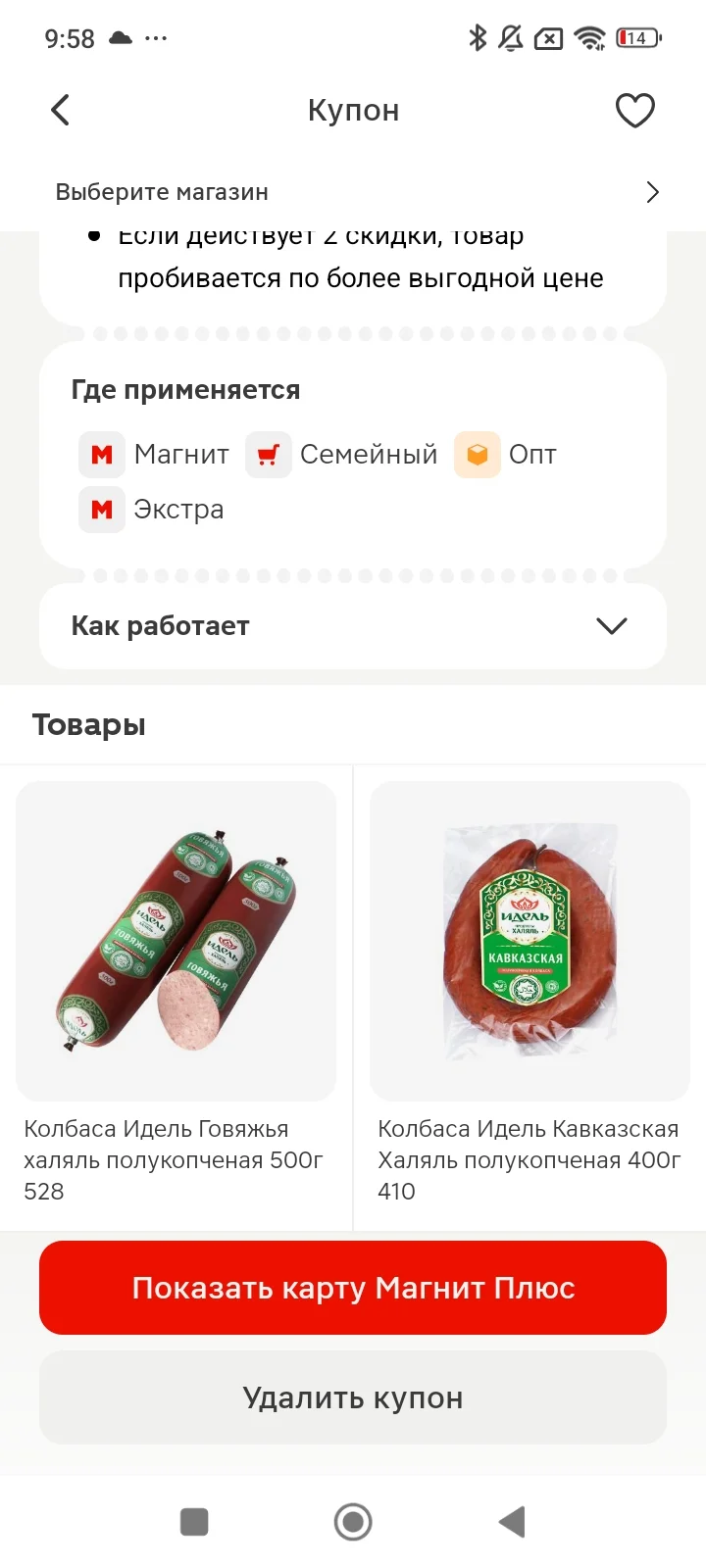
Task: Expand the Как работает section
Action: [x=353, y=626]
